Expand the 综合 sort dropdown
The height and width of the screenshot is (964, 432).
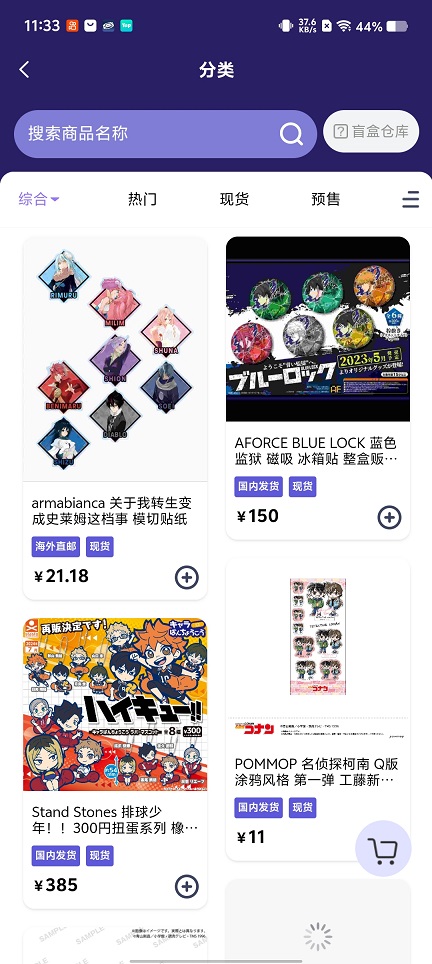(39, 199)
